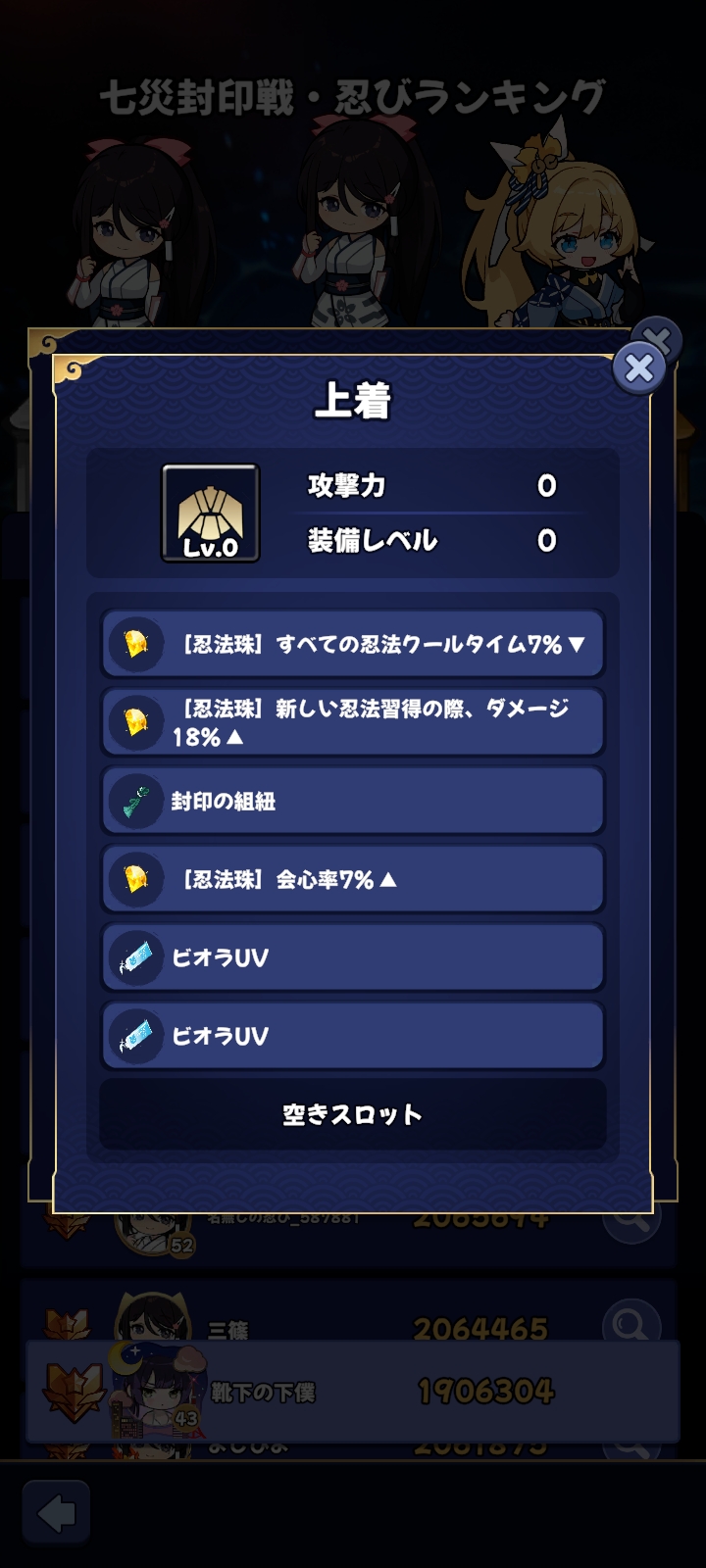Open the 封印の組紐 item row

pos(352,801)
